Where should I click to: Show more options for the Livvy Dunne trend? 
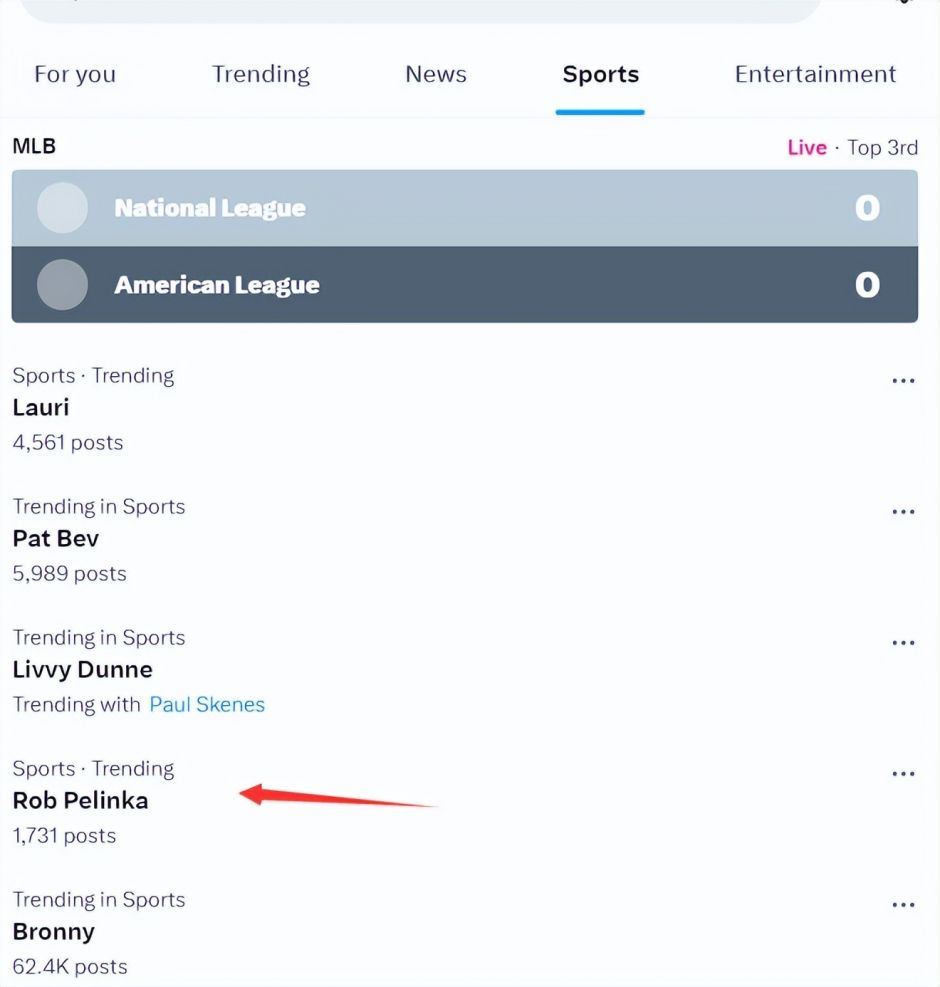coord(903,643)
